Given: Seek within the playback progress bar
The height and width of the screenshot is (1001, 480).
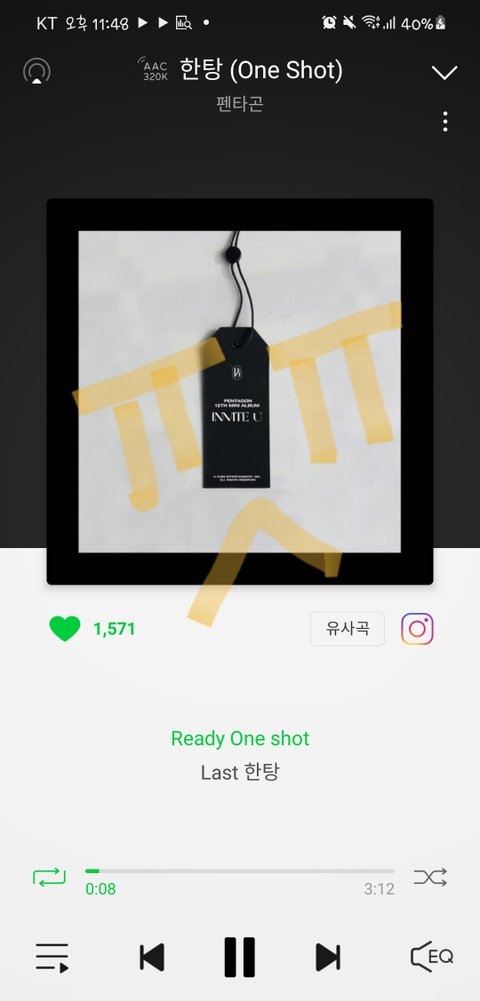Looking at the screenshot, I should click(x=240, y=871).
